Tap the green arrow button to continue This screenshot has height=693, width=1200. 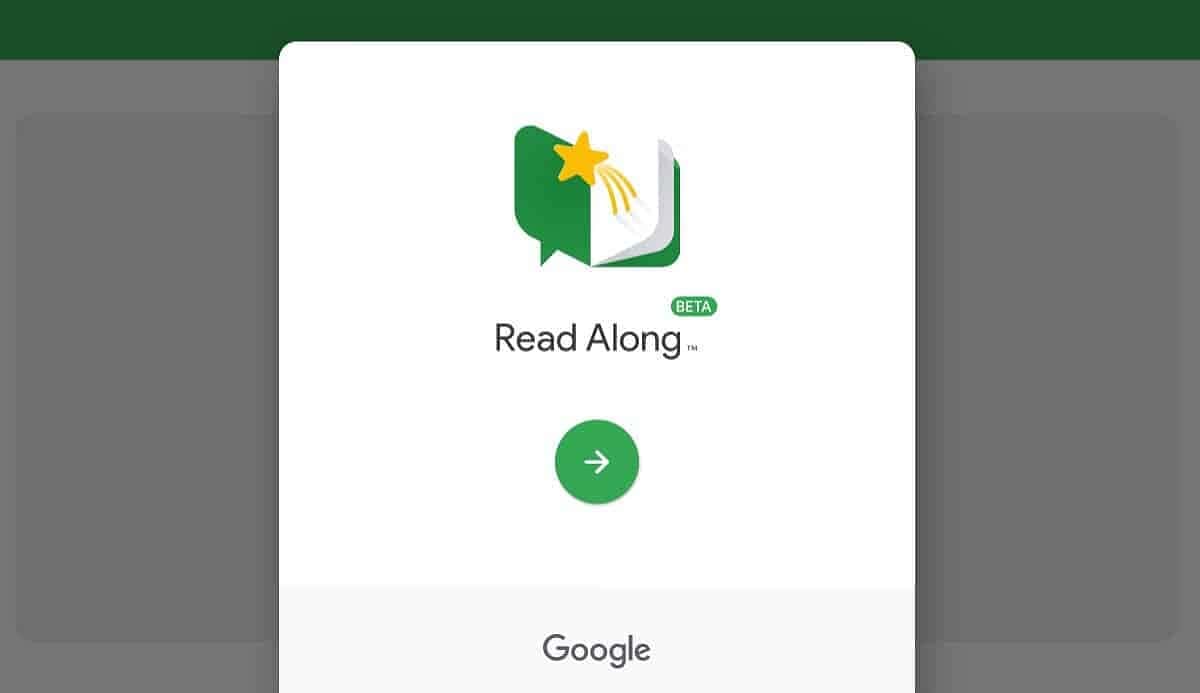pyautogui.click(x=597, y=462)
